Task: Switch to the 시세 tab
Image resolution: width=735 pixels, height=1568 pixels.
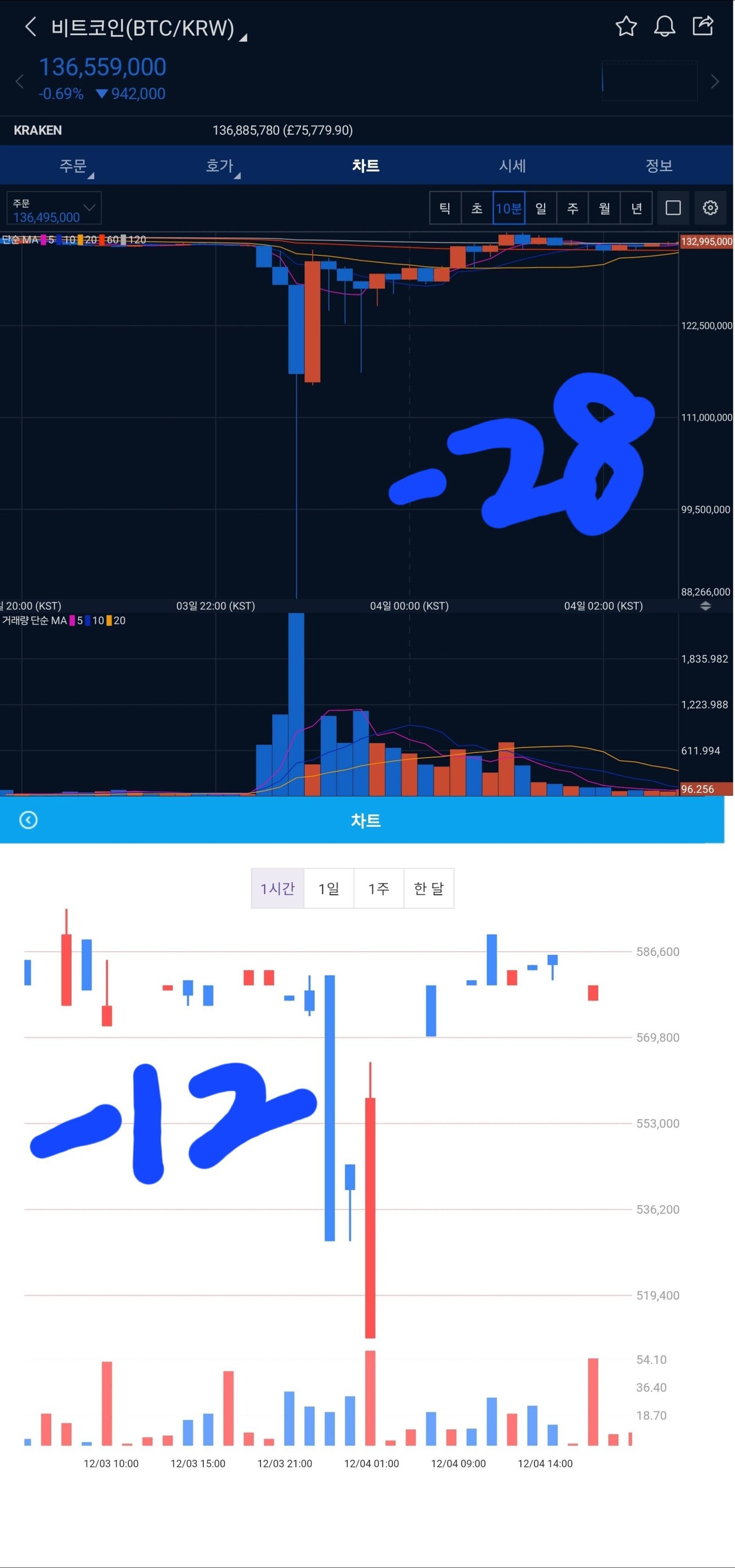Action: pos(512,165)
